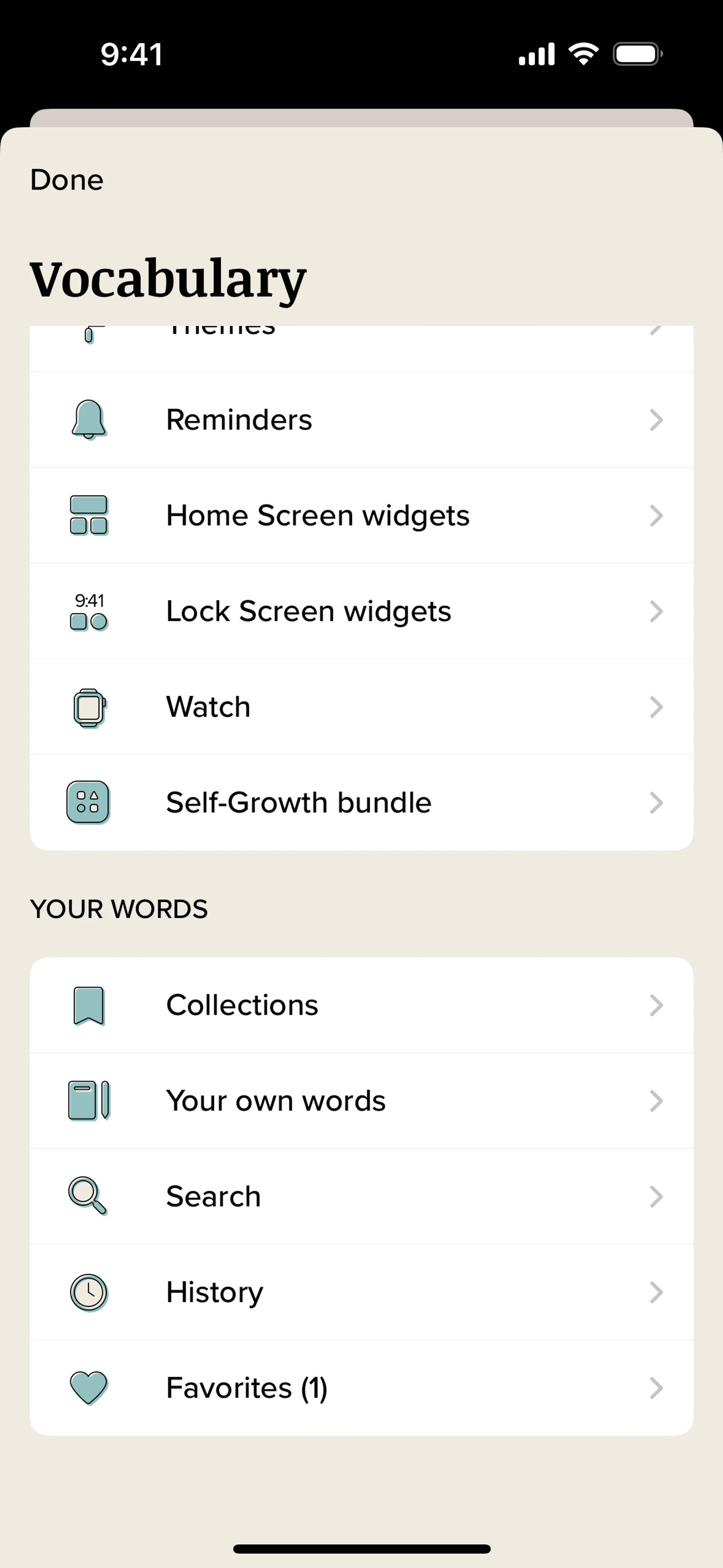Open Favorites (1)
Viewport: 723px width, 1568px height.
361,1388
